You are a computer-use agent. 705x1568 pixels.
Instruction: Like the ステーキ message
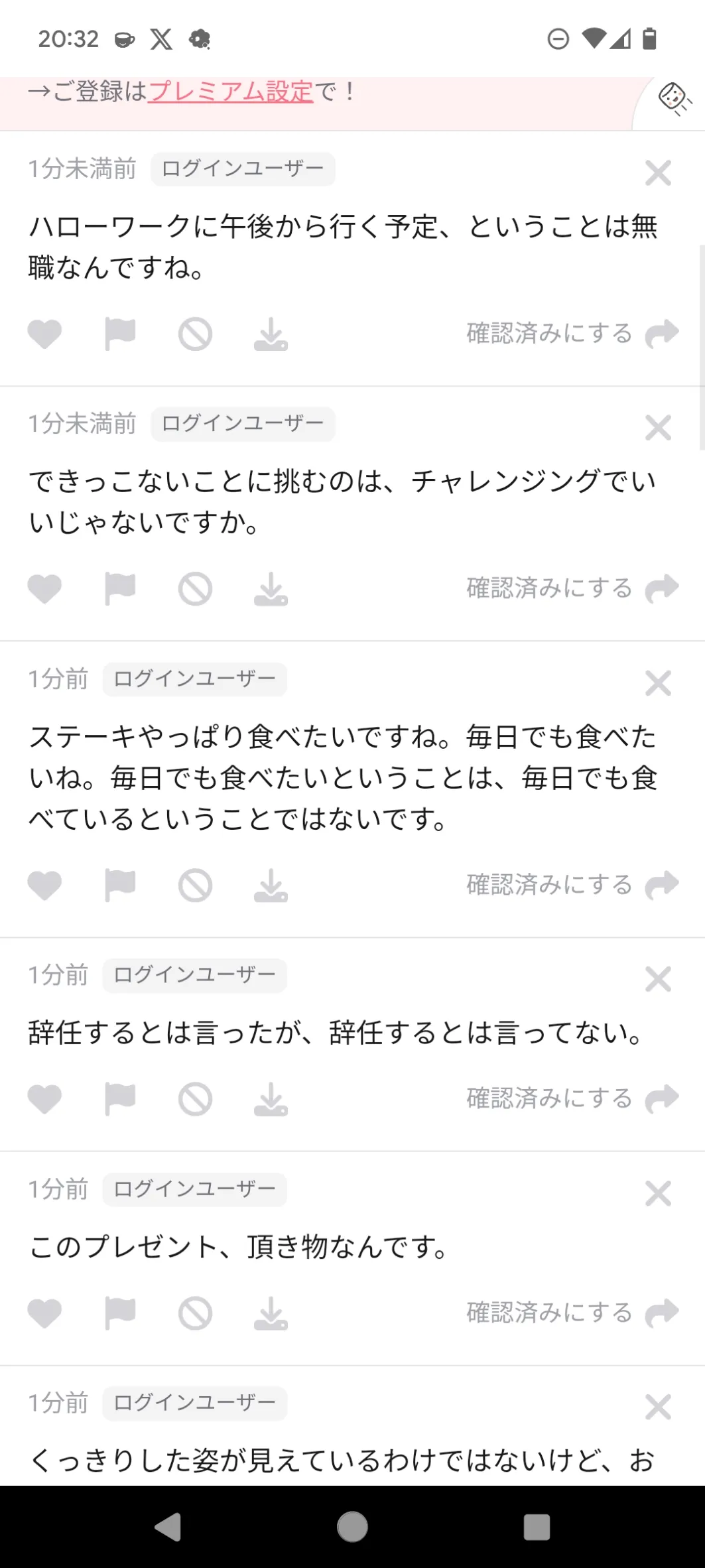coord(44,885)
